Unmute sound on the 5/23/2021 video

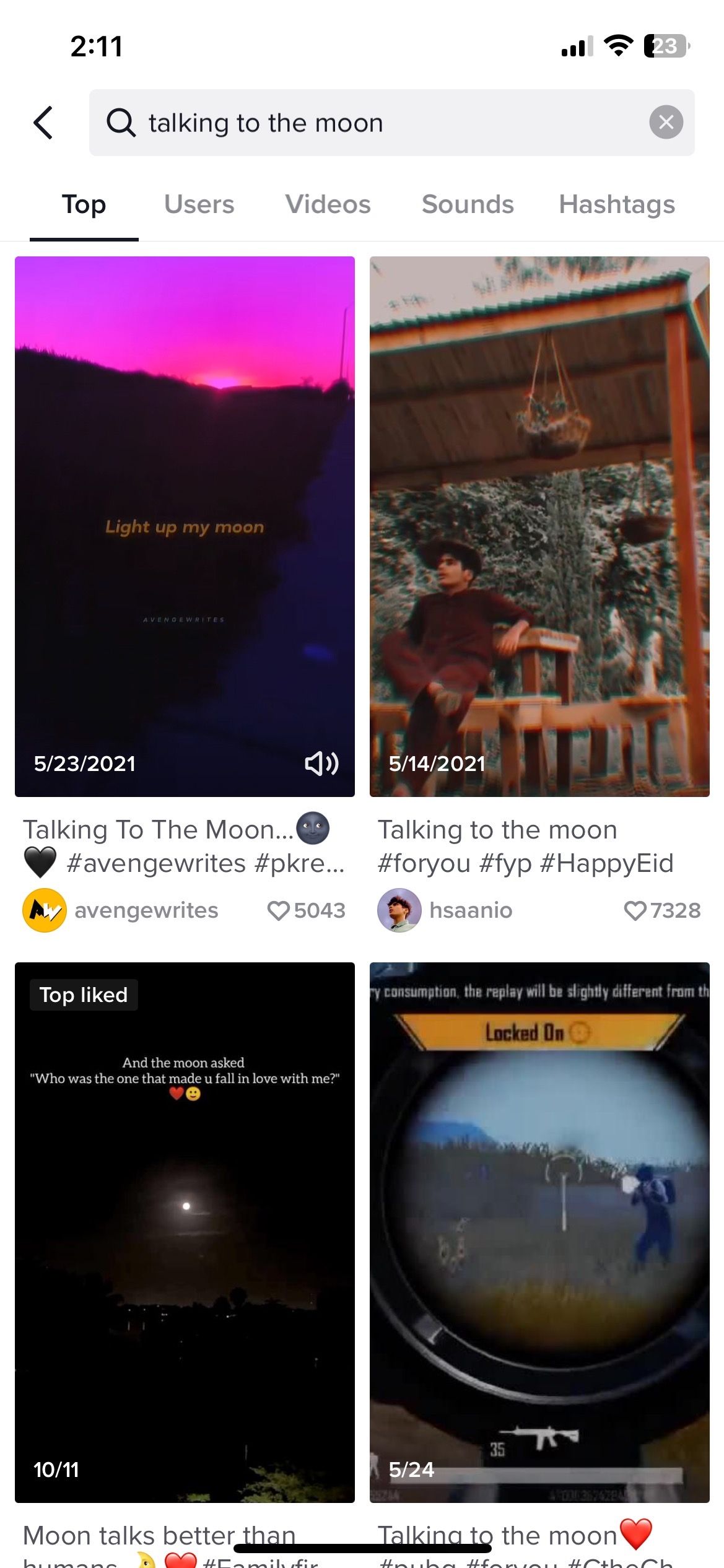321,763
